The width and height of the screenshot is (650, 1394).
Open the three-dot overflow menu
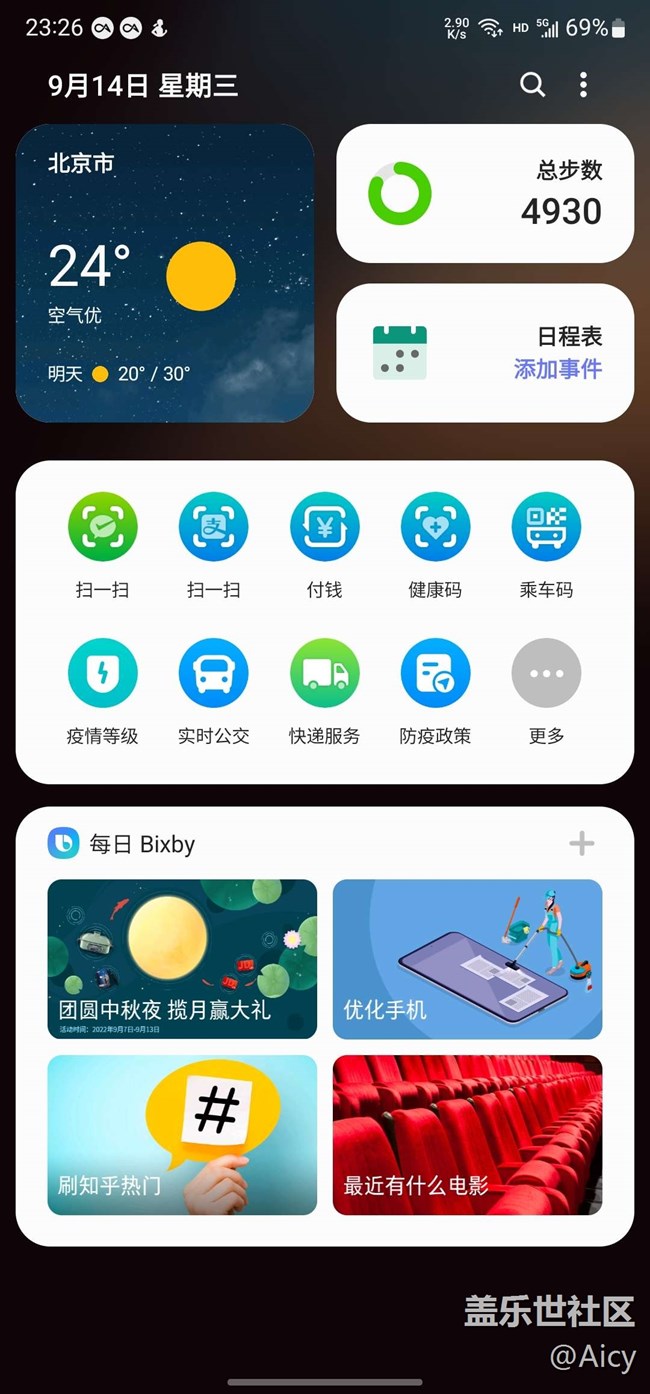(x=583, y=85)
